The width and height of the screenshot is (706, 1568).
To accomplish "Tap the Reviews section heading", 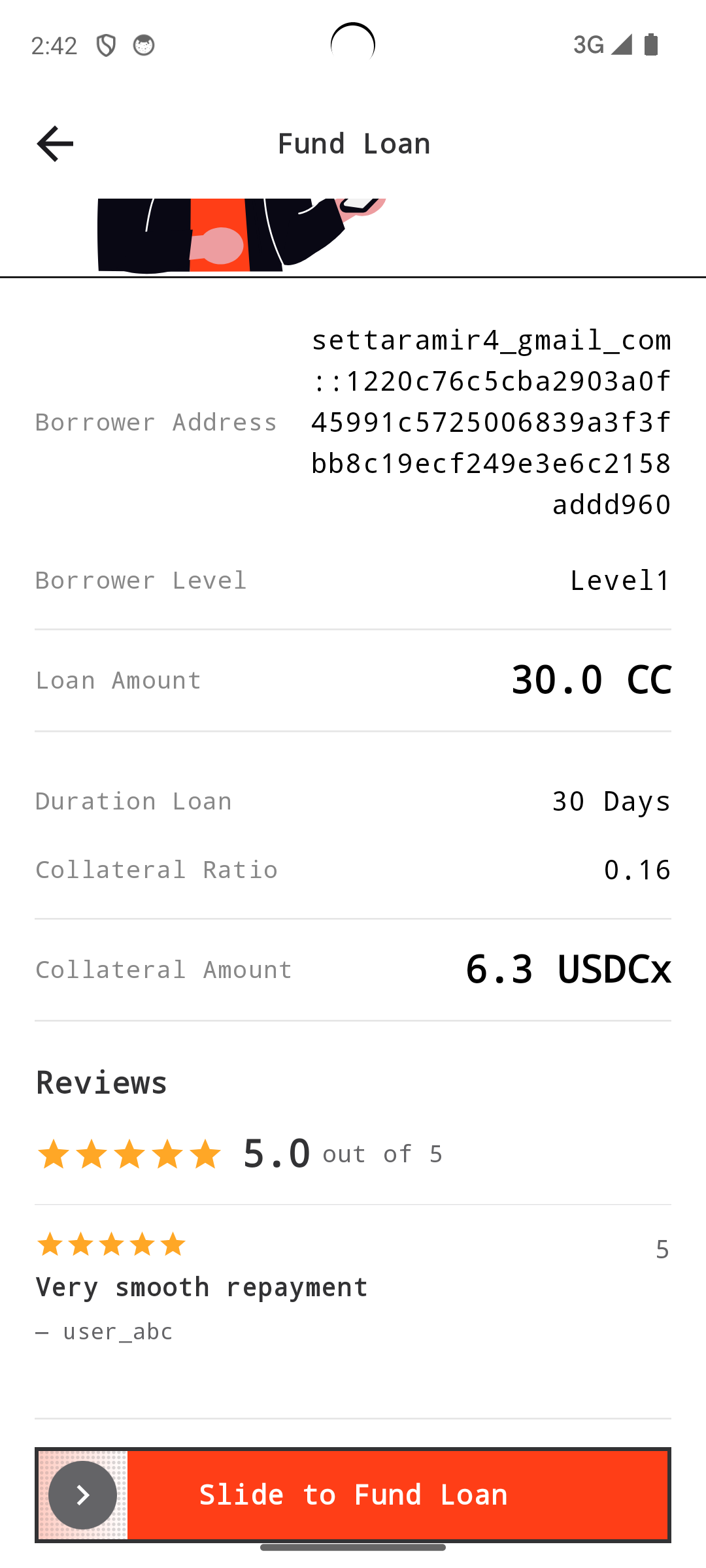I will [101, 1083].
